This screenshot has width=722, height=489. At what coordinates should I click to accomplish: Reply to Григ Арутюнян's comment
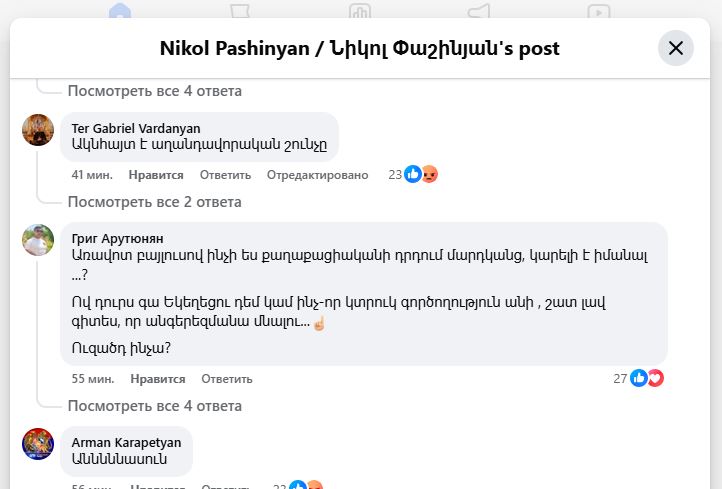tap(226, 379)
